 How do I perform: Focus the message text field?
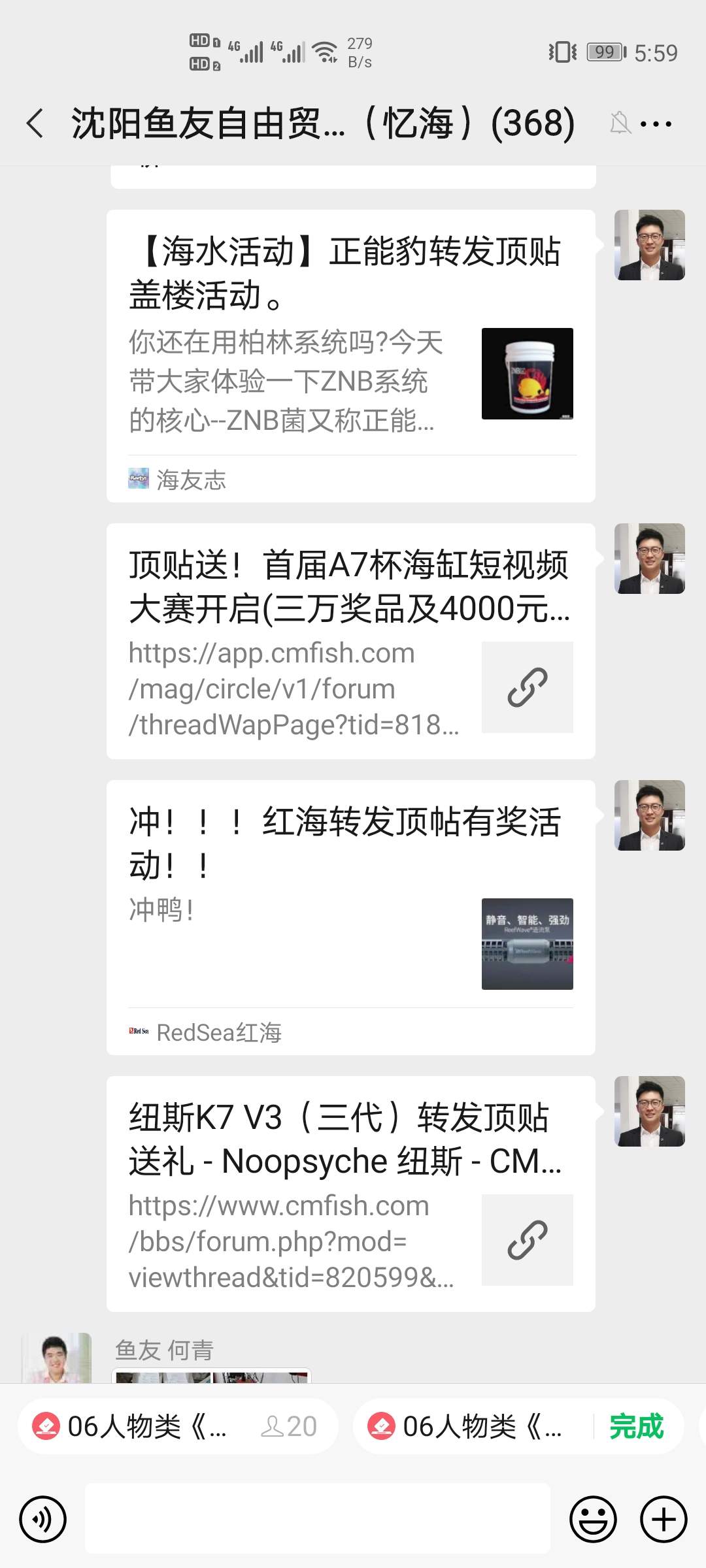coord(318,1519)
